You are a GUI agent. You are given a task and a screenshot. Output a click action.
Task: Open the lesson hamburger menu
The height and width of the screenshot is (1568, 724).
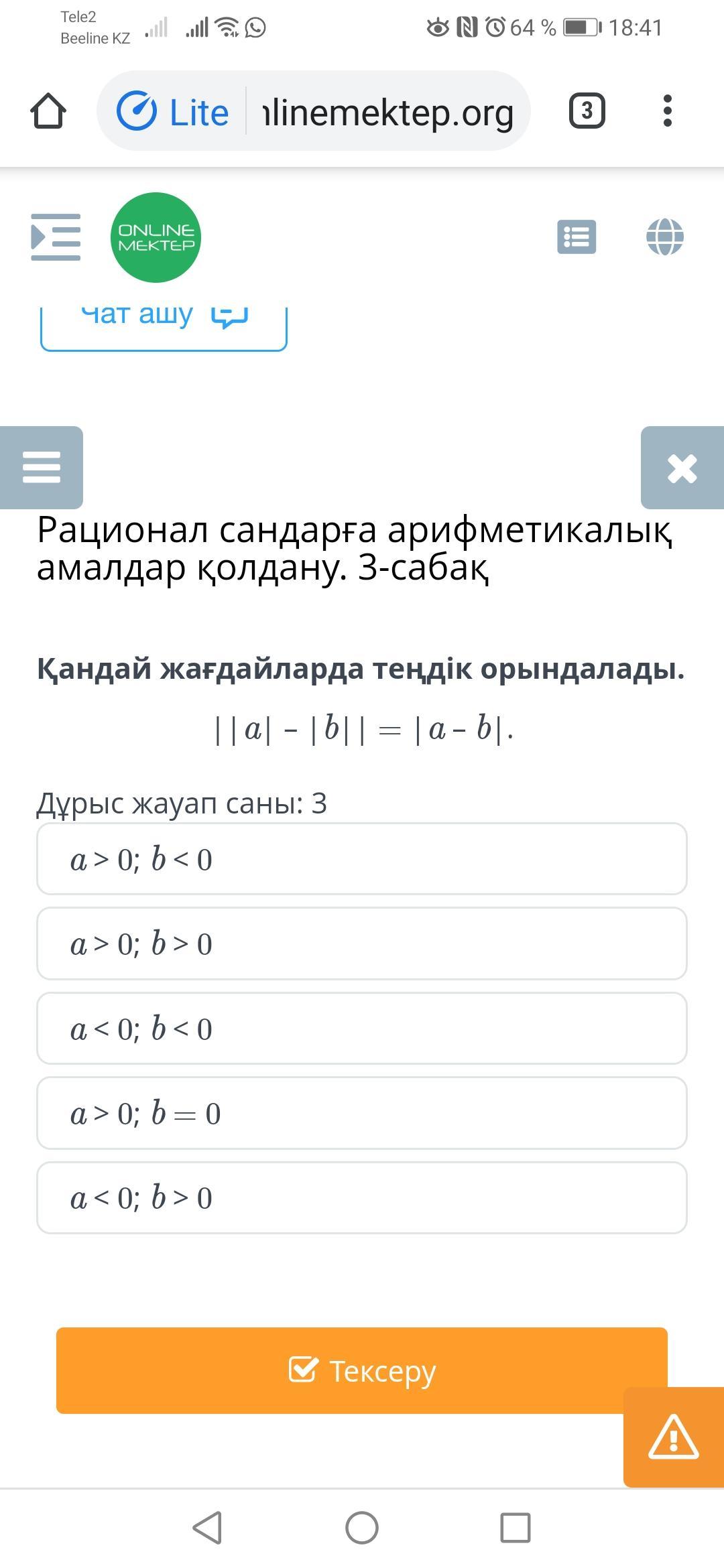(42, 467)
